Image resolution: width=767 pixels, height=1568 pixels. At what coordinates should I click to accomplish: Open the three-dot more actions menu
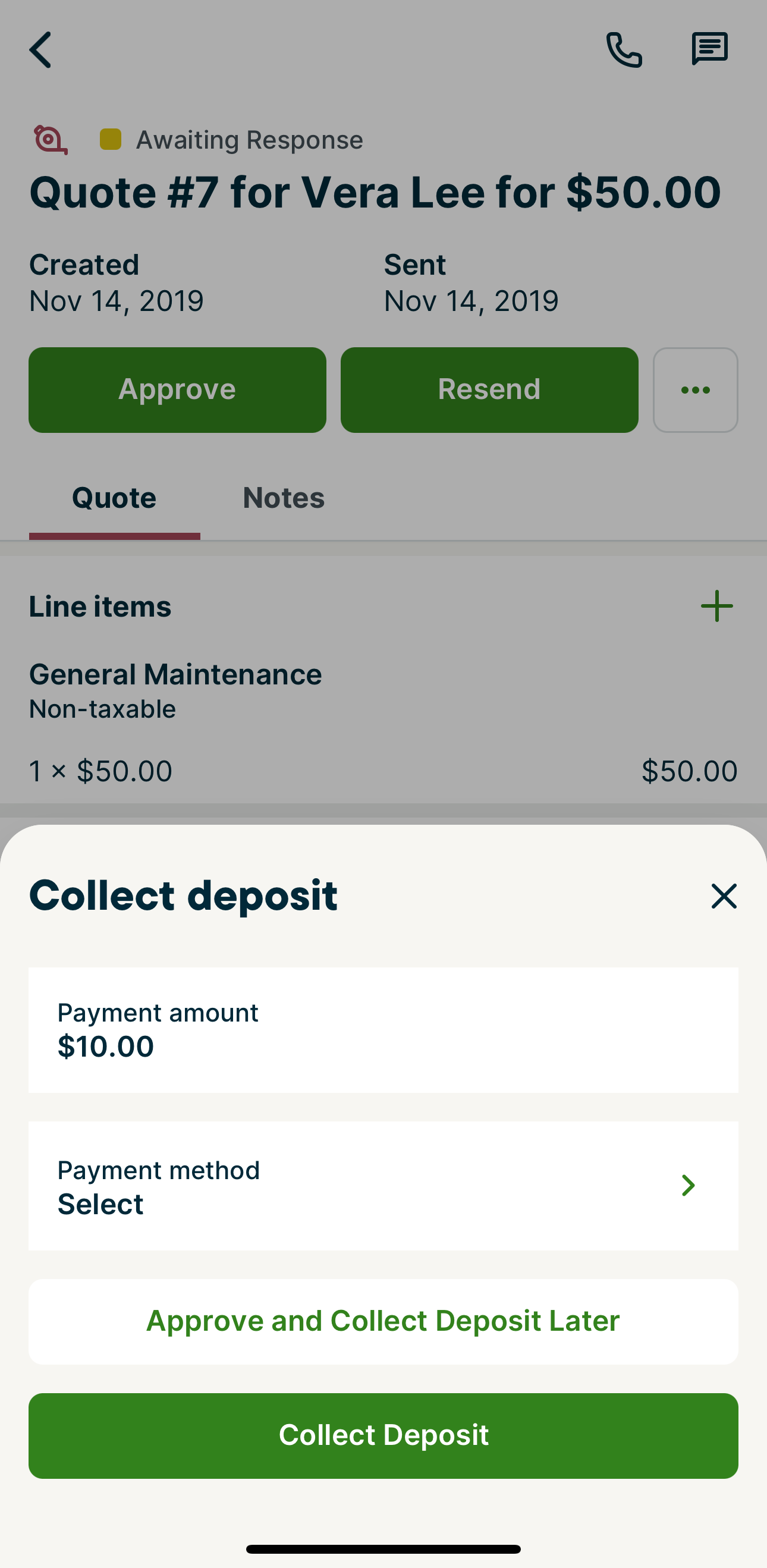pyautogui.click(x=695, y=389)
